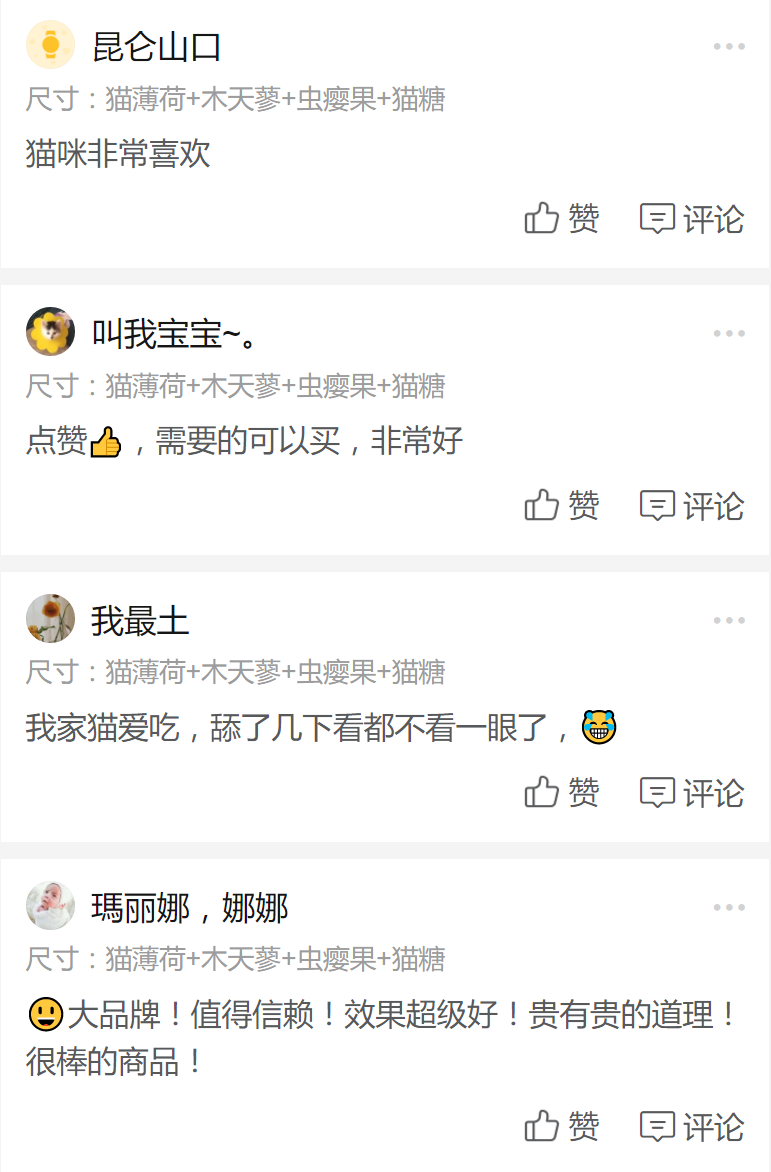
Task: Like 昆仑山口's review
Action: pos(562,218)
